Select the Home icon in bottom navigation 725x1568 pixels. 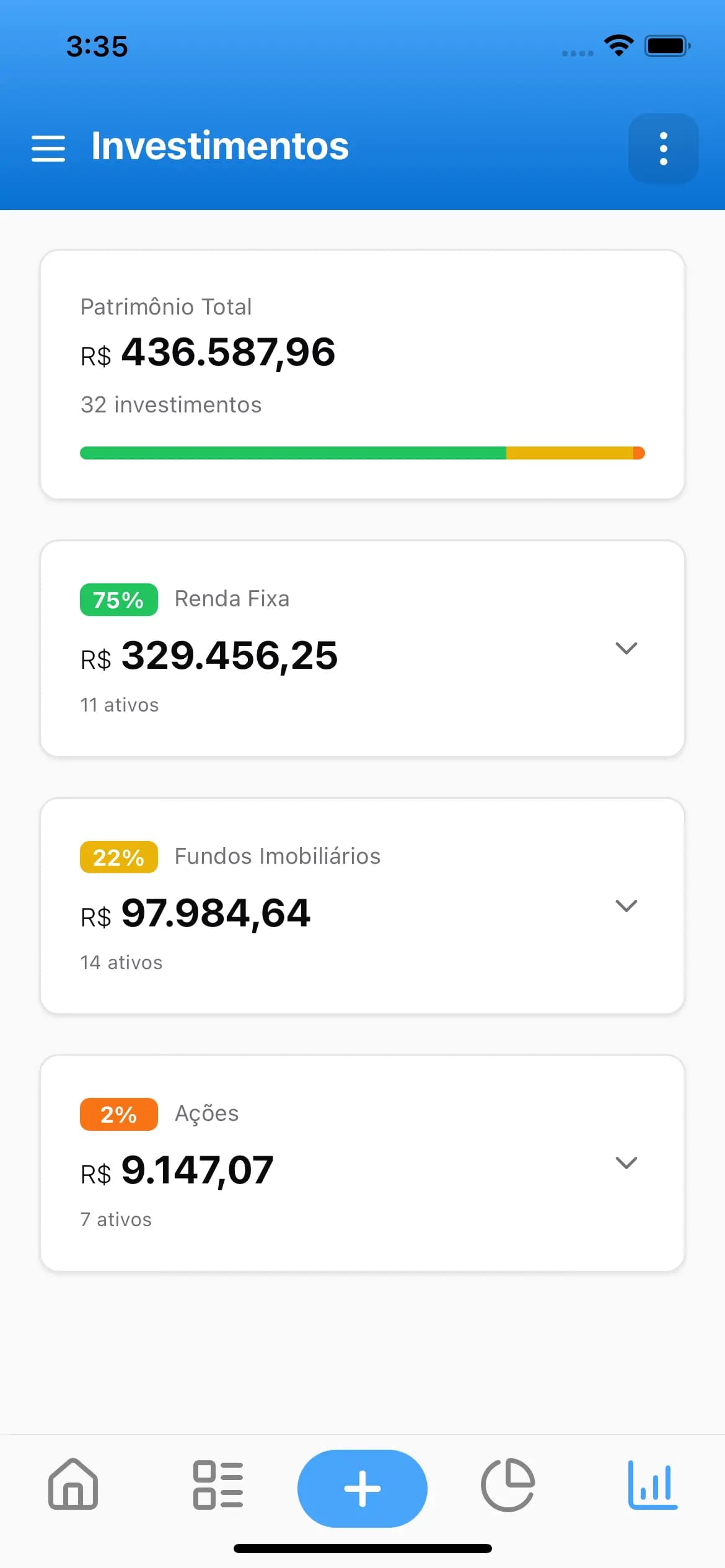tap(72, 1487)
